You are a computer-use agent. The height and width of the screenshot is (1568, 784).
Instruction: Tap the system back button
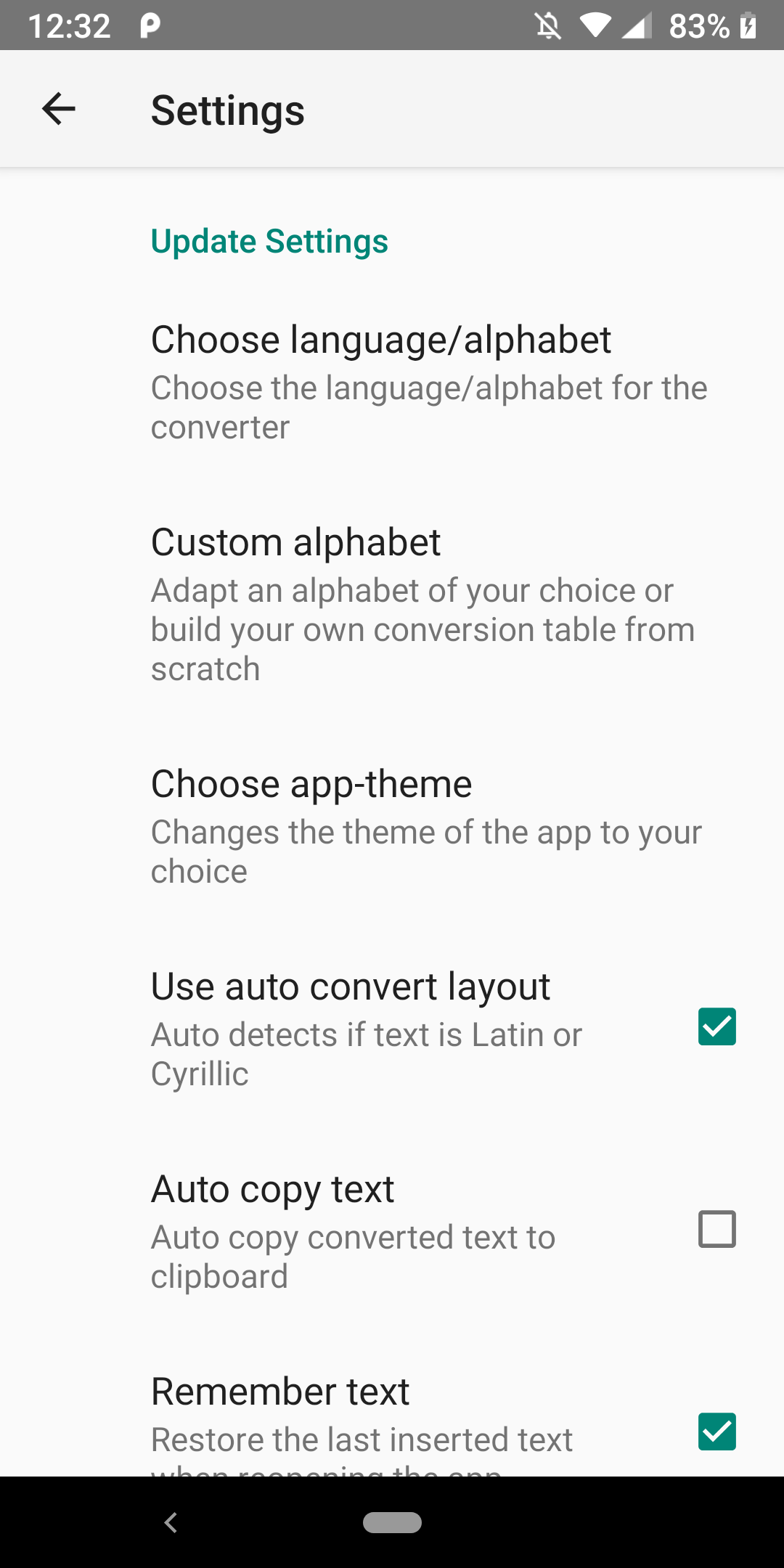point(171,1522)
